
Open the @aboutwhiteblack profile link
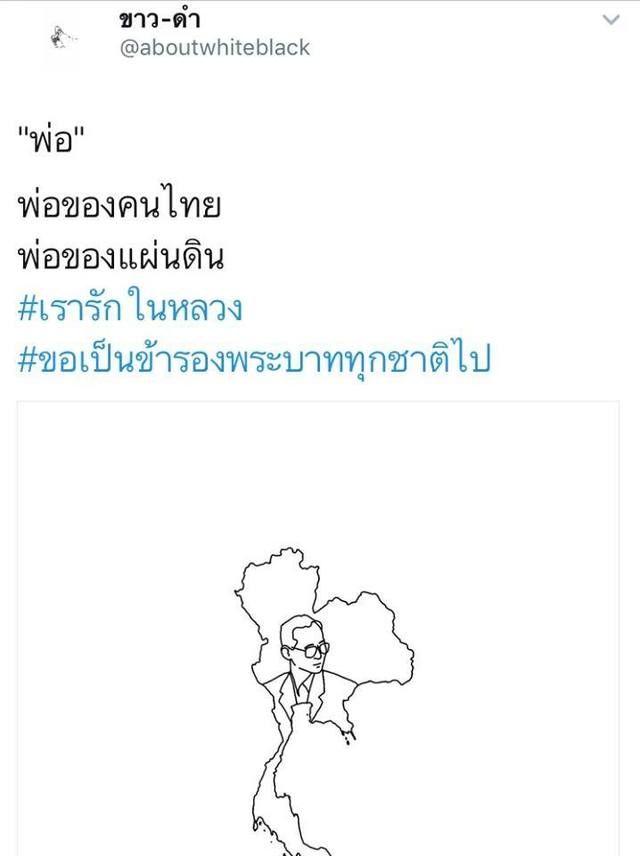[214, 47]
